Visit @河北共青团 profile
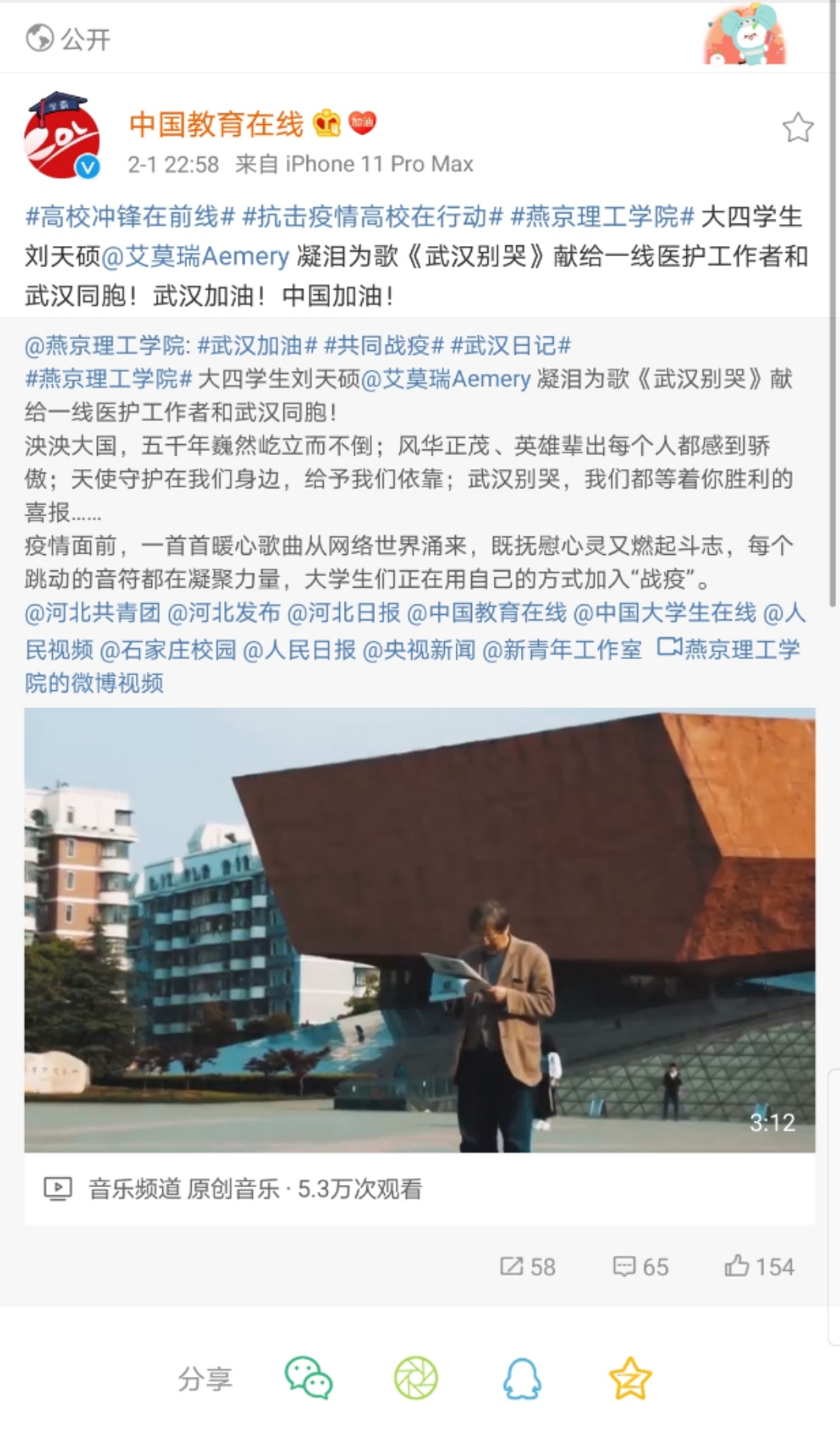 point(92,613)
